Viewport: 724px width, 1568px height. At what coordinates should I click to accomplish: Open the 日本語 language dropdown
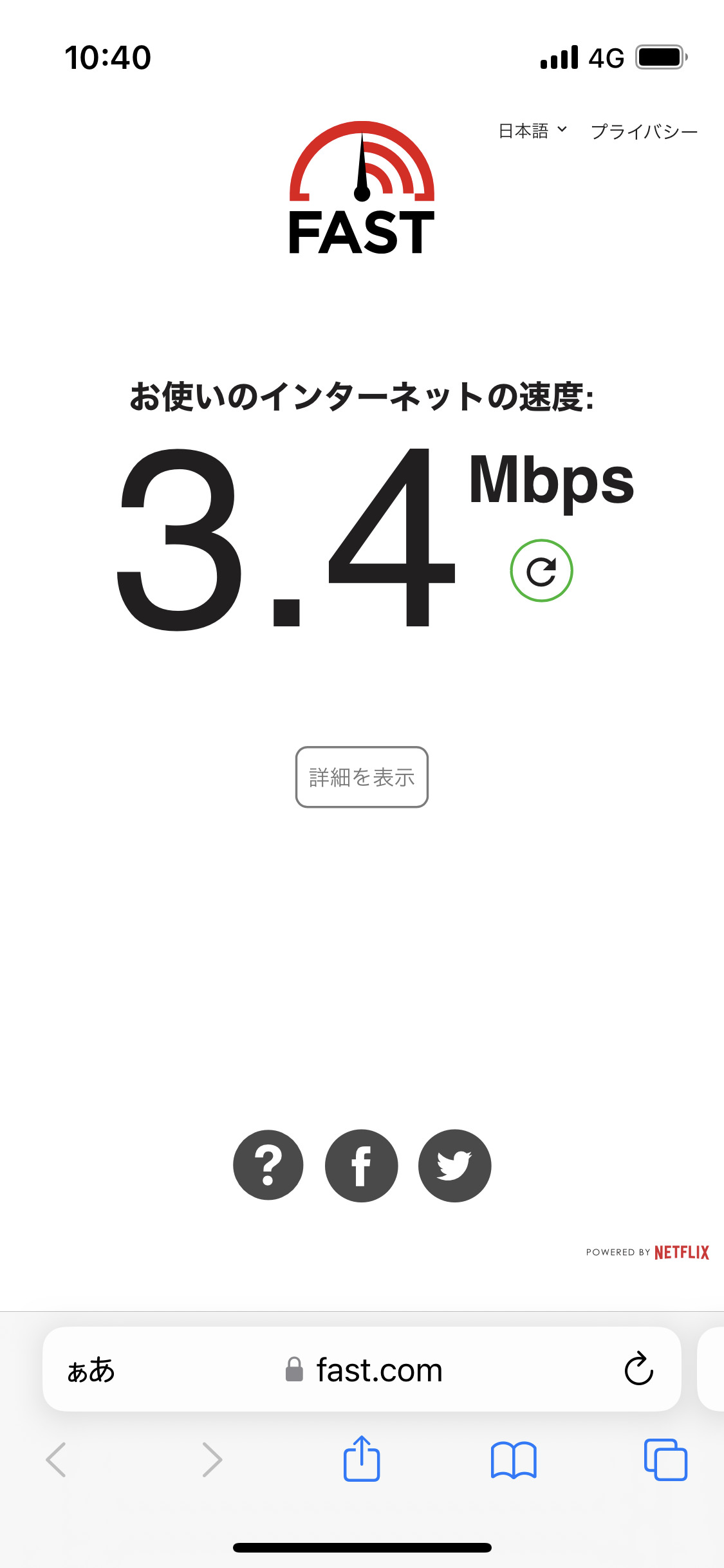[x=532, y=131]
